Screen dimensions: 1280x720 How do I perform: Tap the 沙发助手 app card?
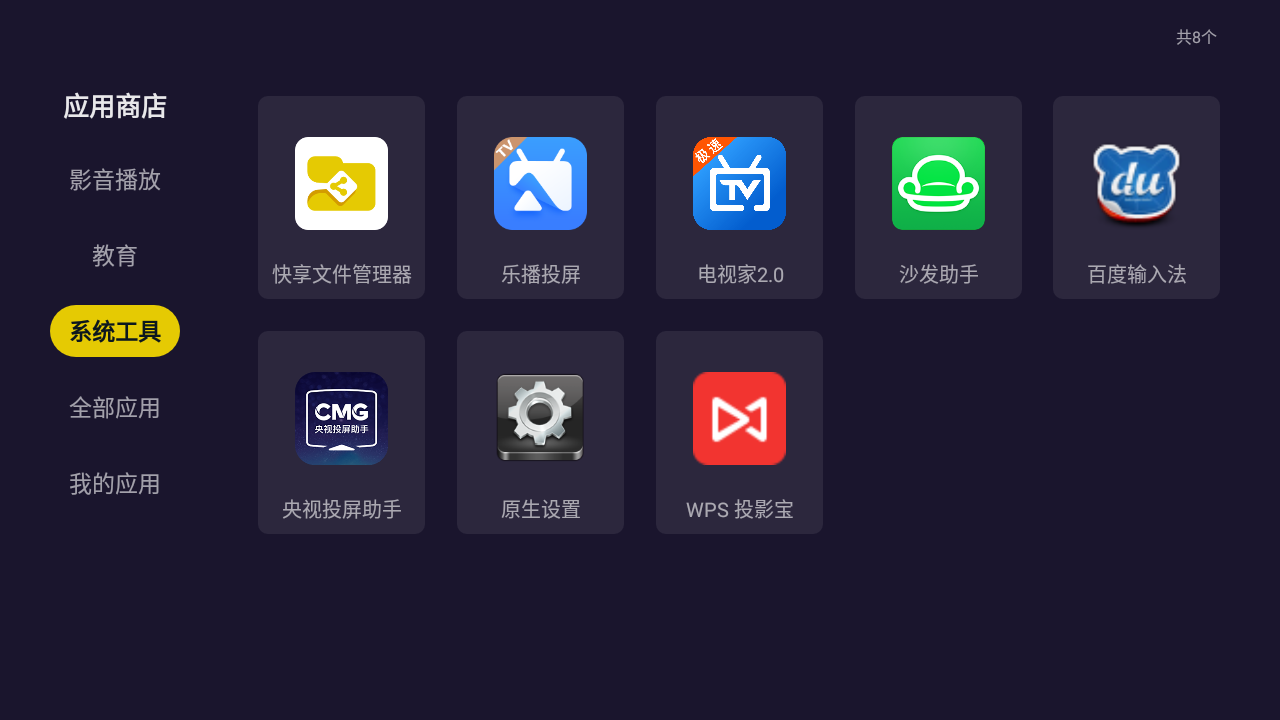(938, 198)
